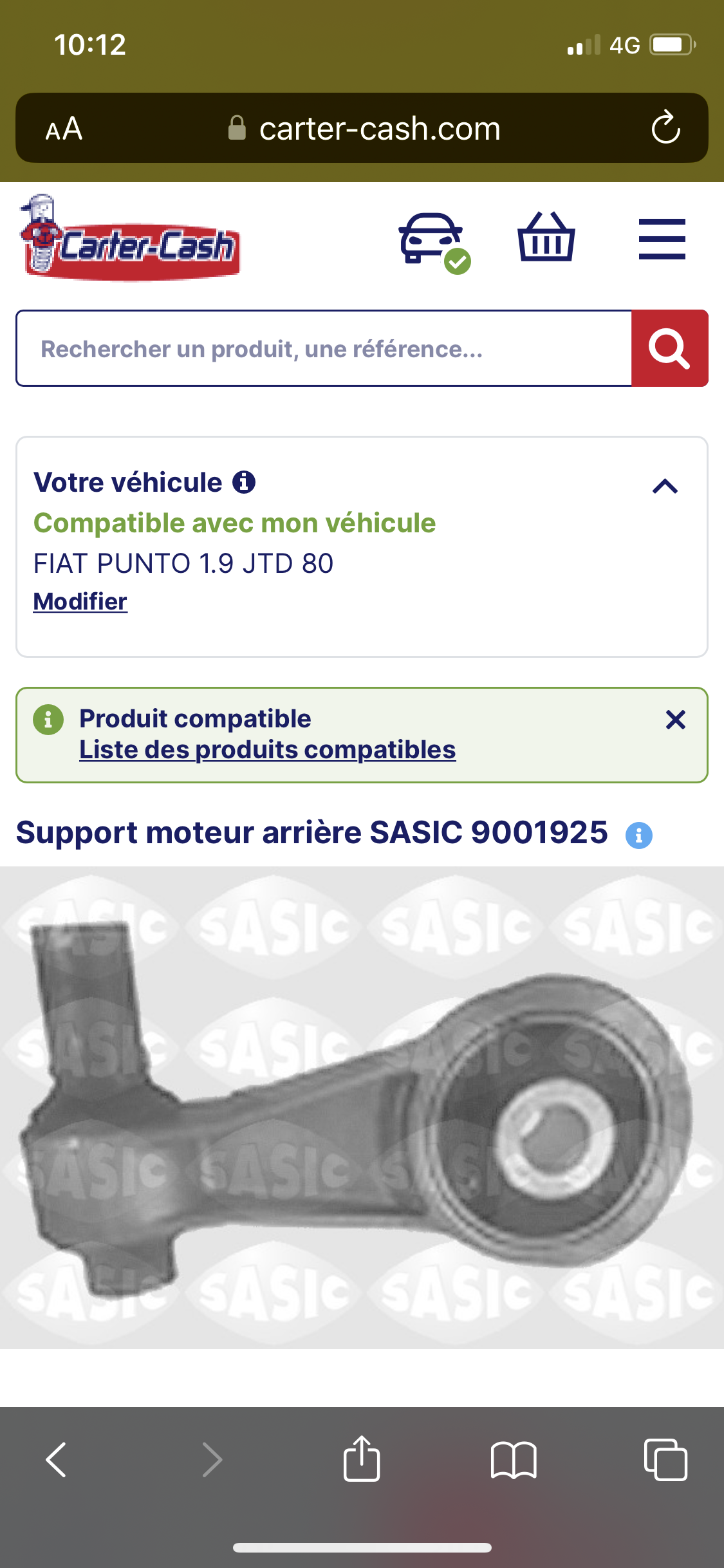The height and width of the screenshot is (1568, 724).
Task: Open the selected vehicle car icon
Action: (x=434, y=243)
